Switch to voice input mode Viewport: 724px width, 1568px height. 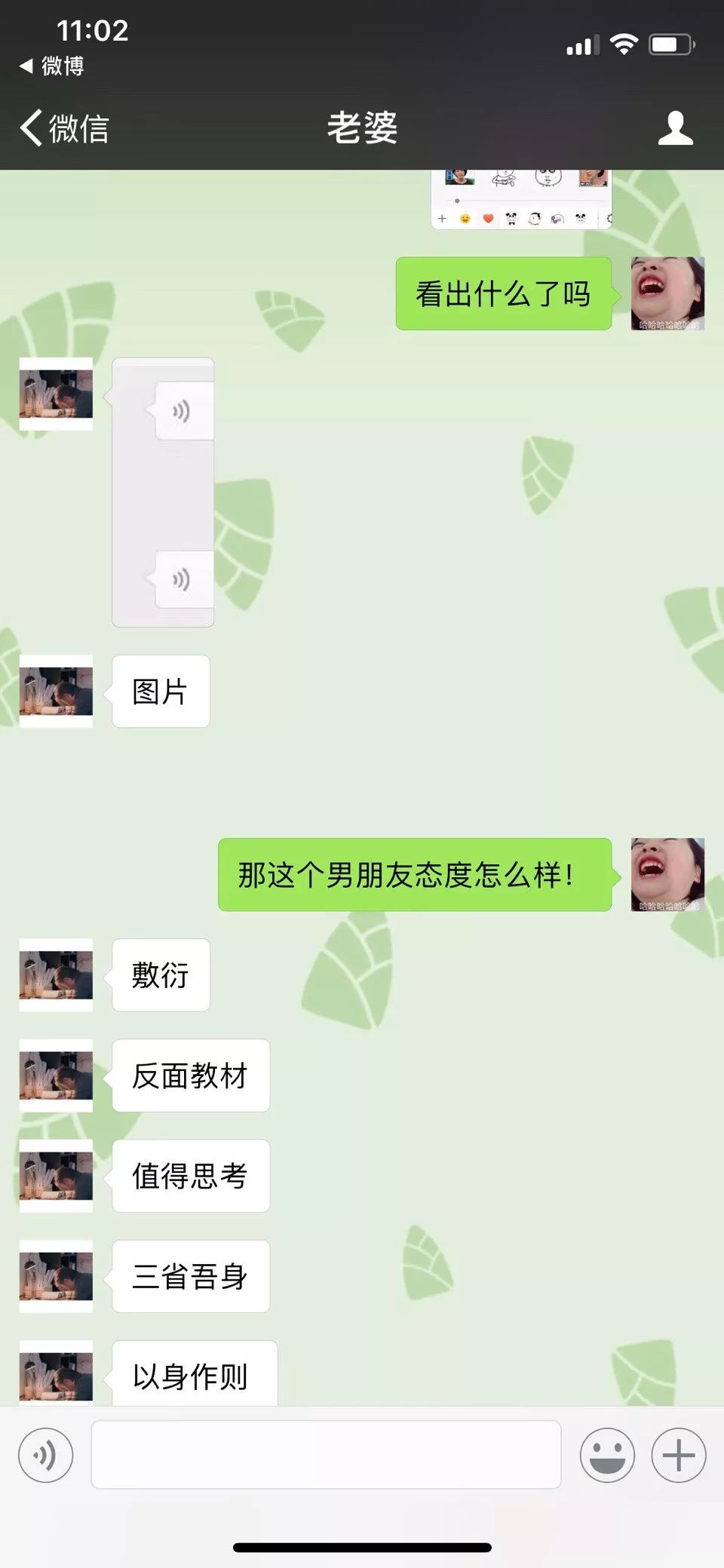pos(46,1455)
